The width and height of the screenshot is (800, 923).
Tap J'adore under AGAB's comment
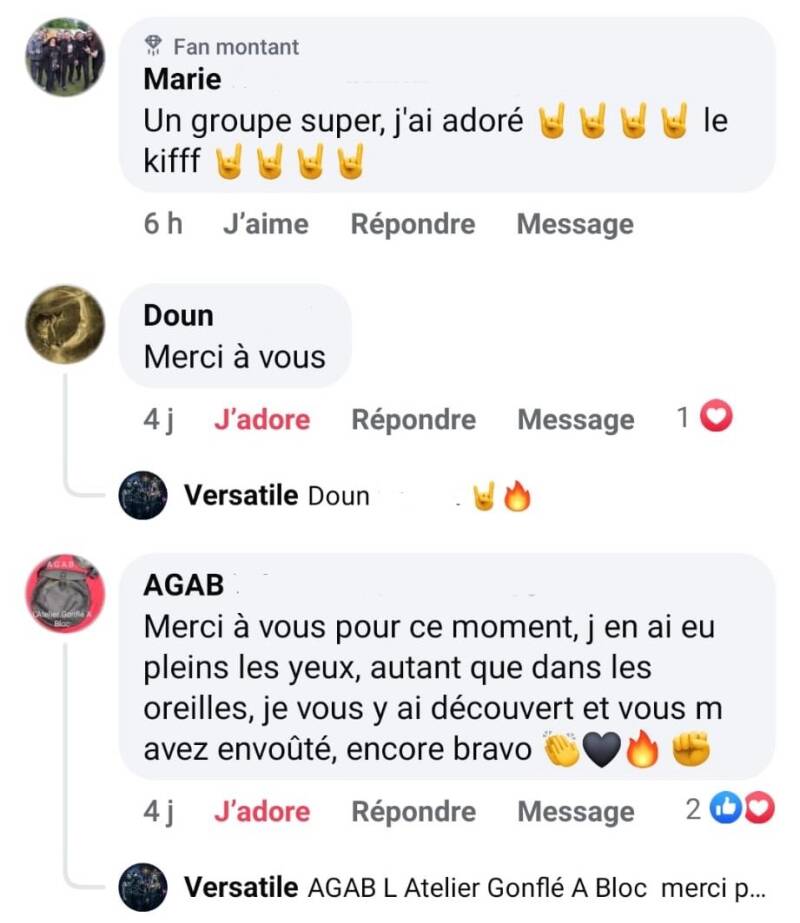click(x=261, y=811)
